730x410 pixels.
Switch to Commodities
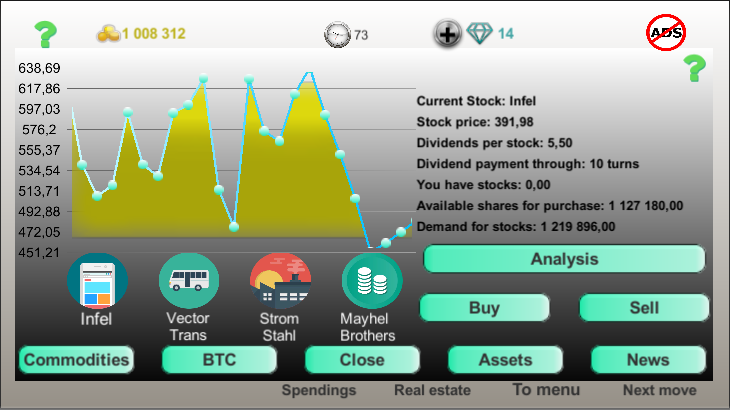pyautogui.click(x=76, y=360)
